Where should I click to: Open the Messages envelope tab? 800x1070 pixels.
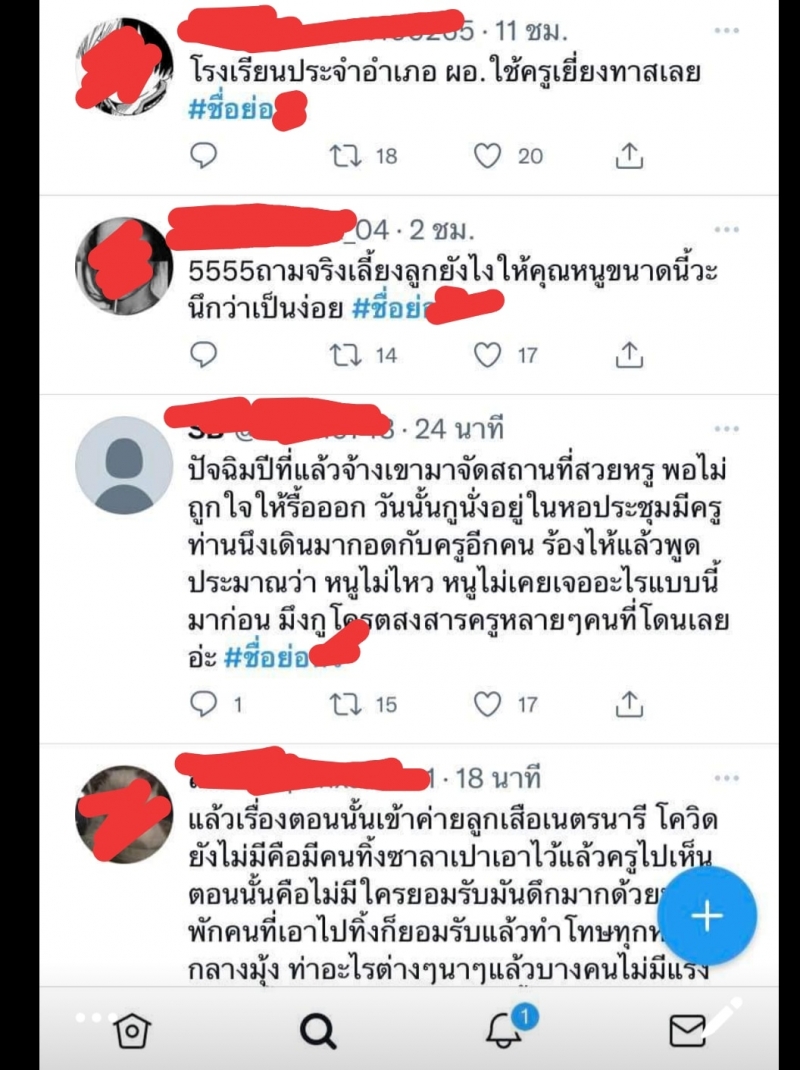pyautogui.click(x=688, y=1029)
